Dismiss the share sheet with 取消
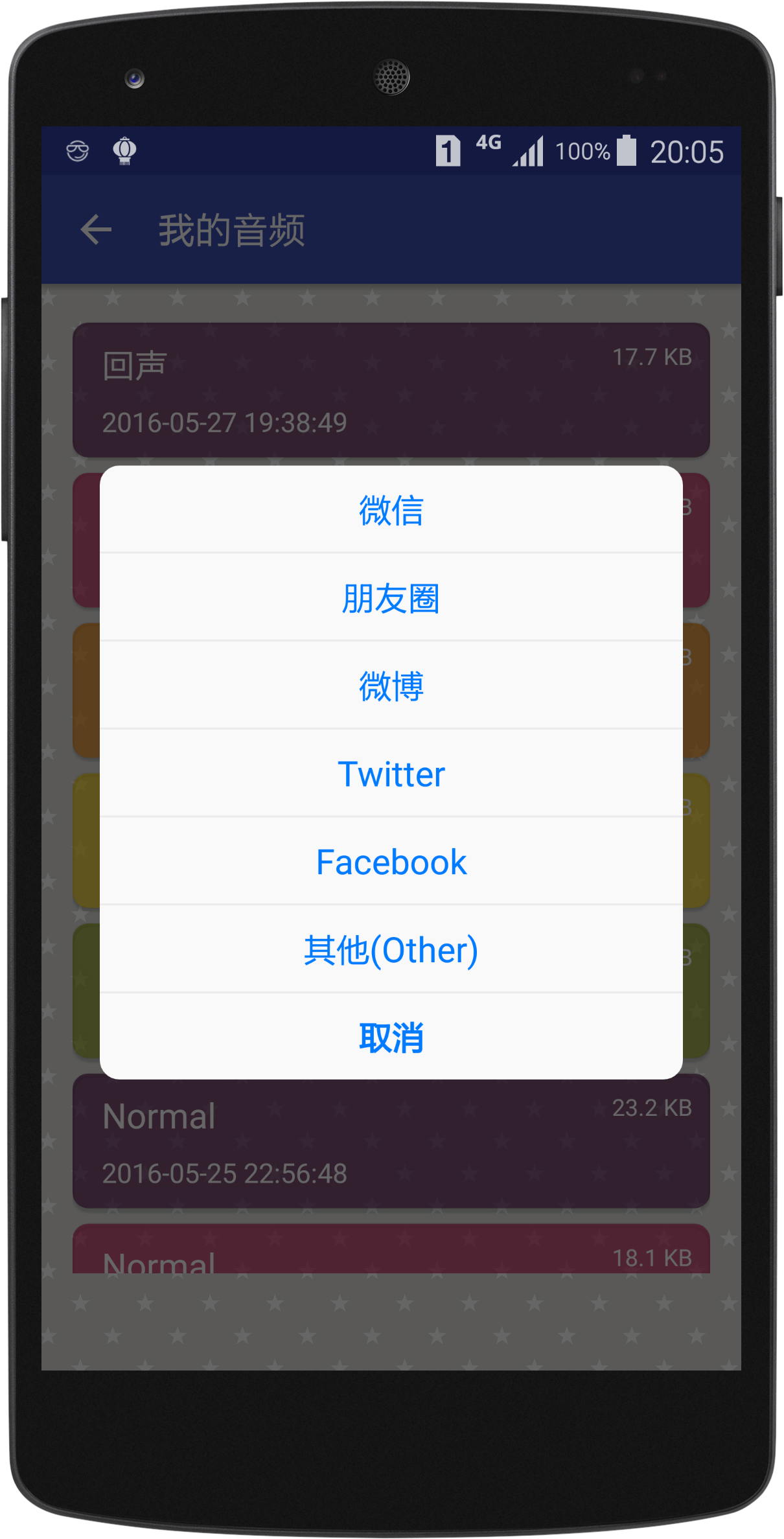784x1539 pixels. (391, 1037)
